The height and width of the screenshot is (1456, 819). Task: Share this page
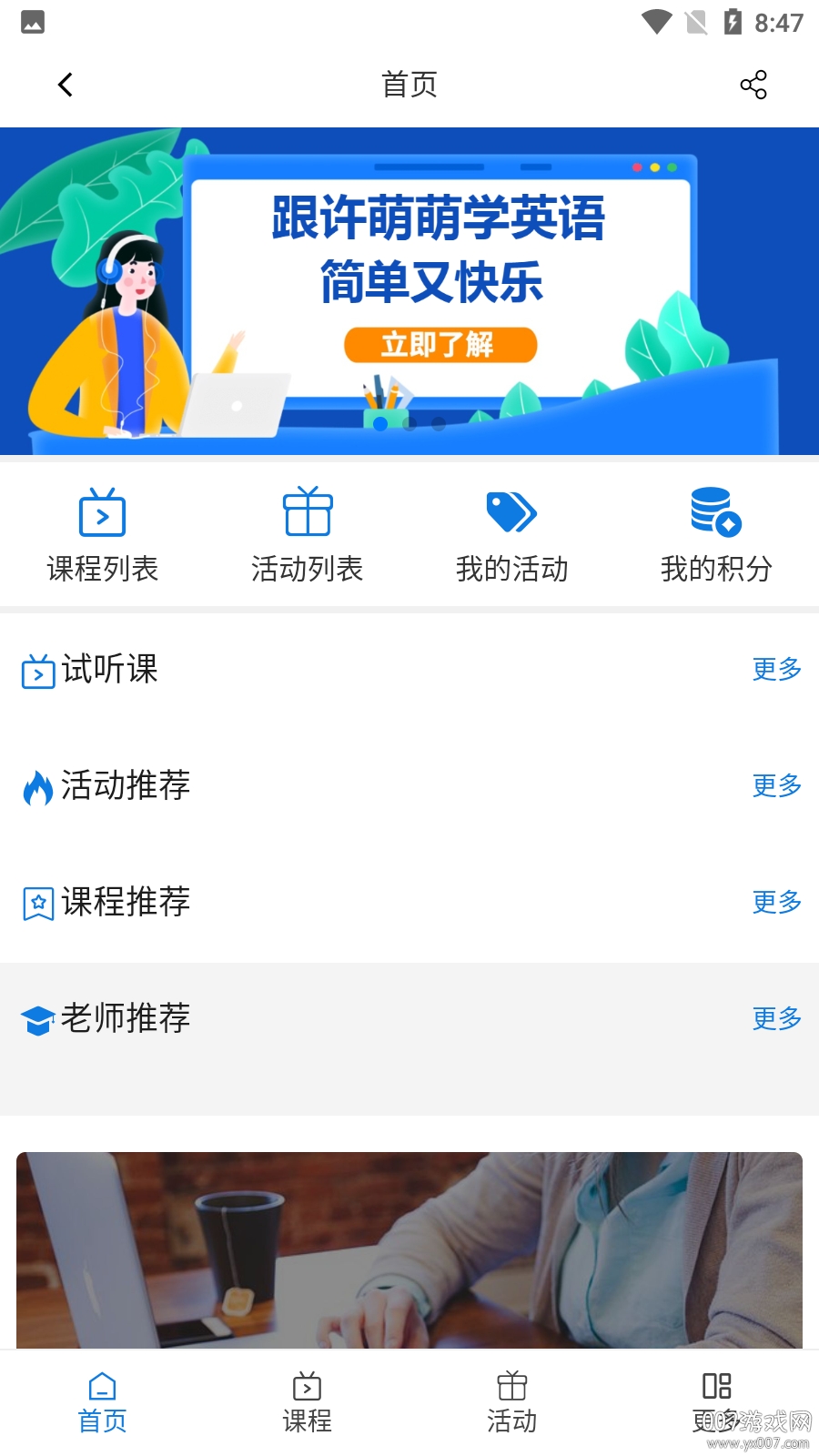click(x=753, y=85)
